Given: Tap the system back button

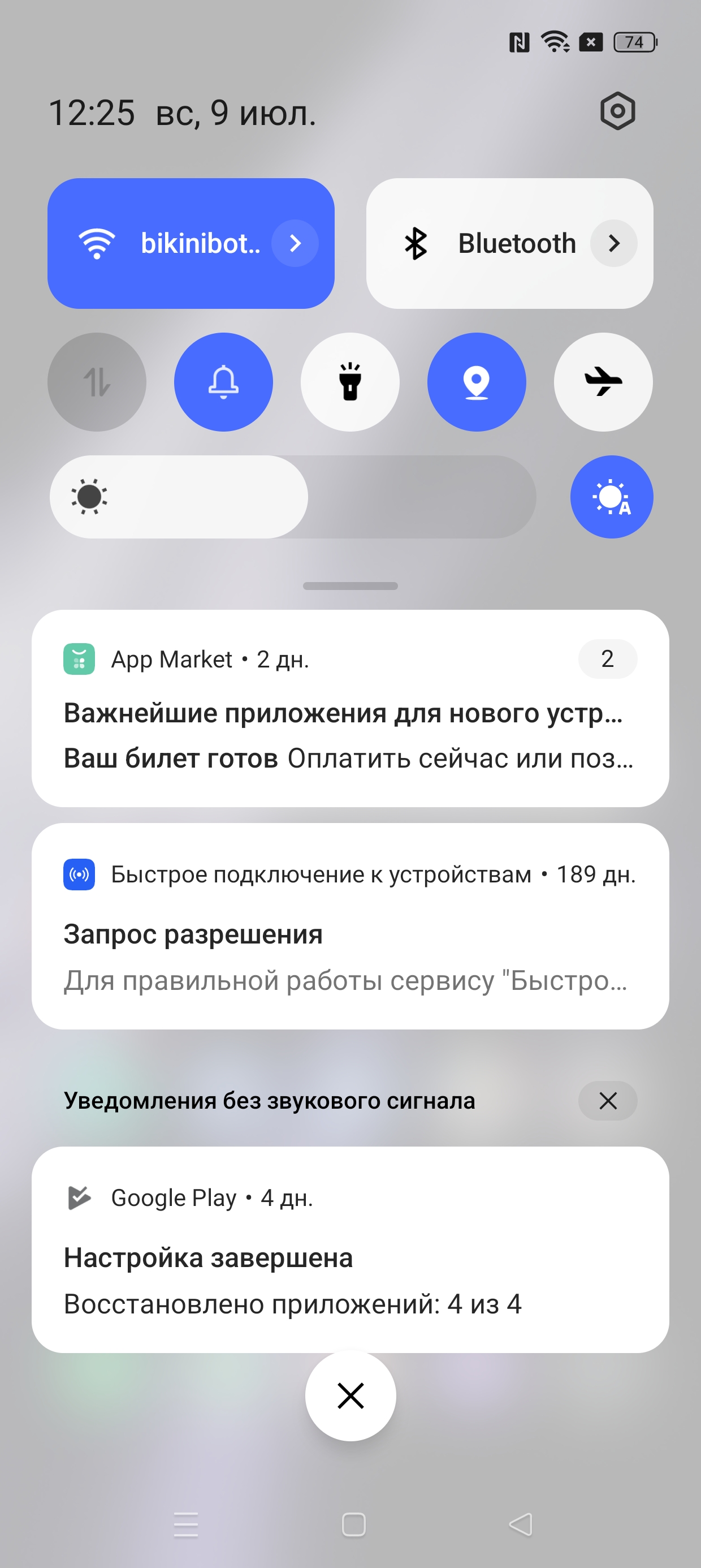Looking at the screenshot, I should tap(521, 1525).
